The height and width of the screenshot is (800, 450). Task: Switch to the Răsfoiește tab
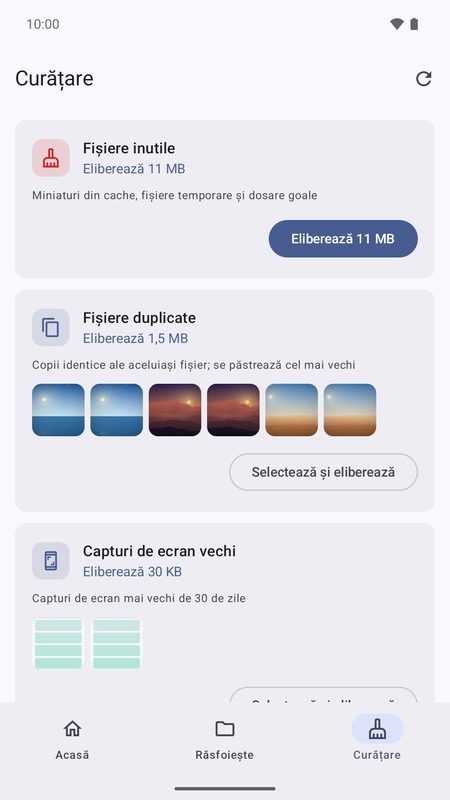pyautogui.click(x=224, y=737)
